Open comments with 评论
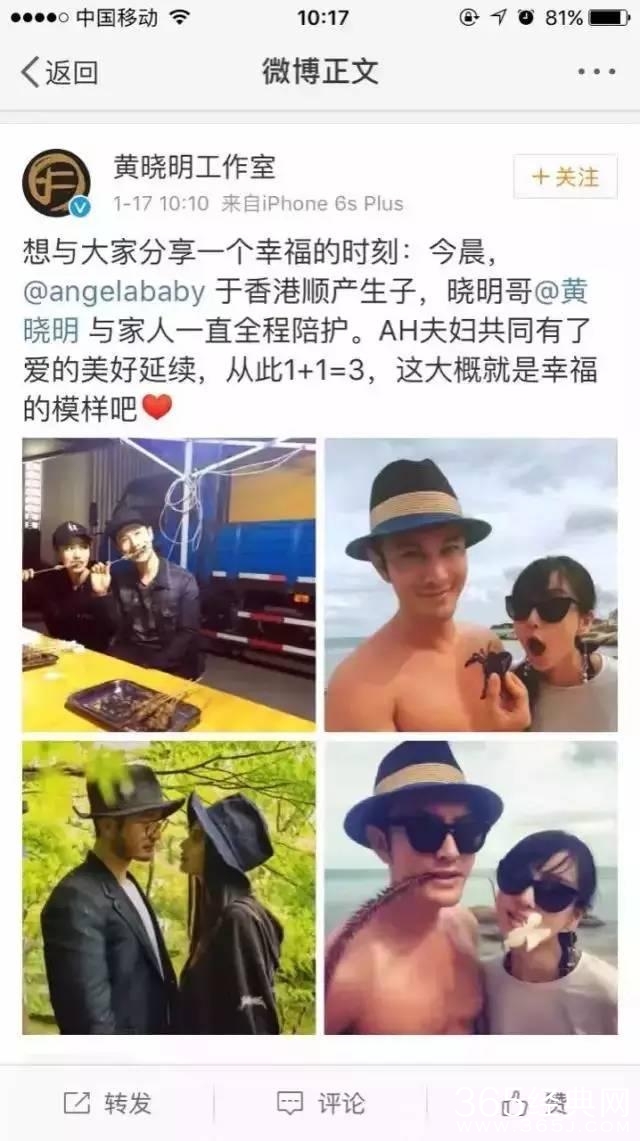Screen dimensions: 640x1141 [320, 1103]
